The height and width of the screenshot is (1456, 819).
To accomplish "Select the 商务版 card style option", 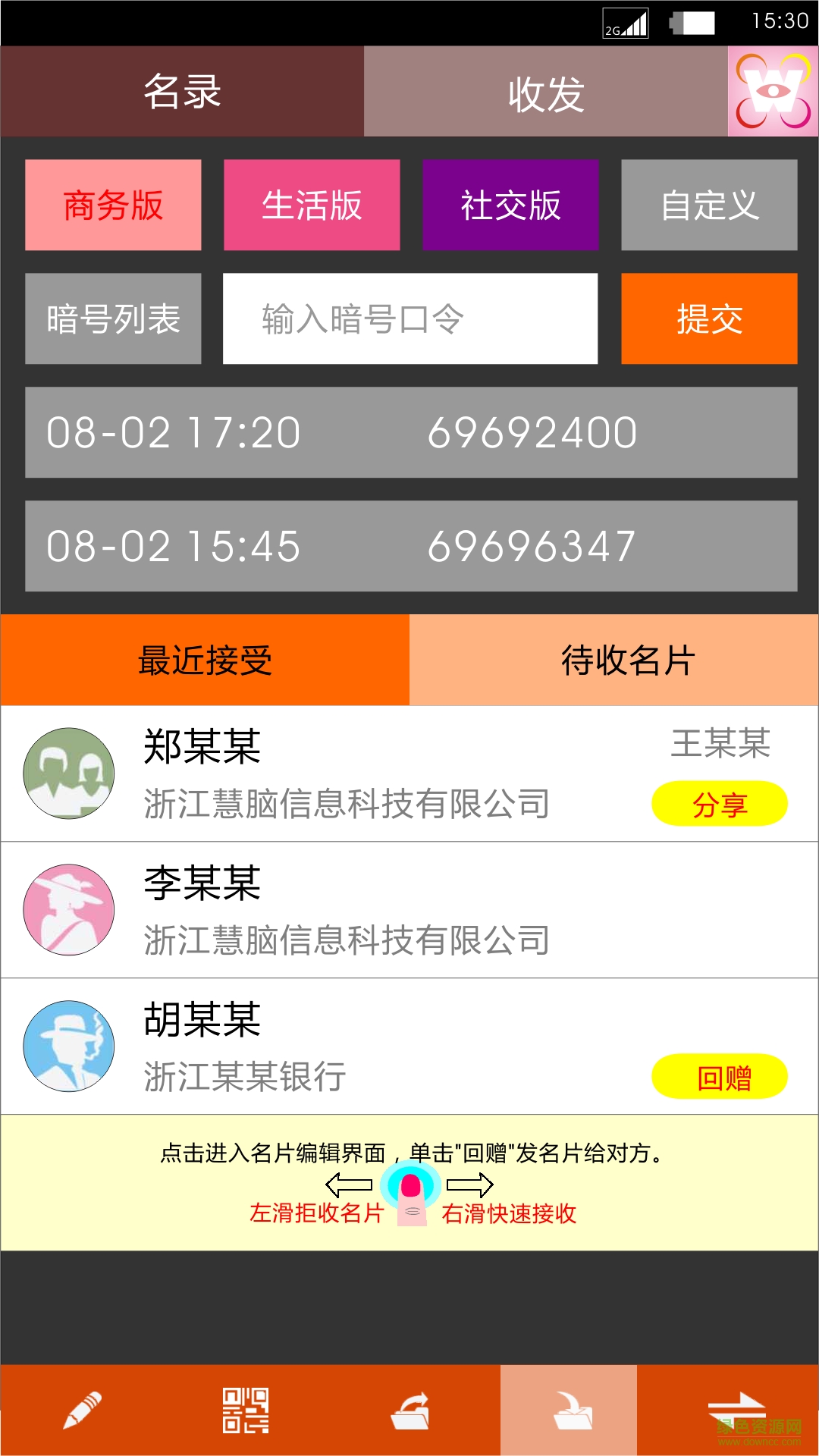I will 112,205.
